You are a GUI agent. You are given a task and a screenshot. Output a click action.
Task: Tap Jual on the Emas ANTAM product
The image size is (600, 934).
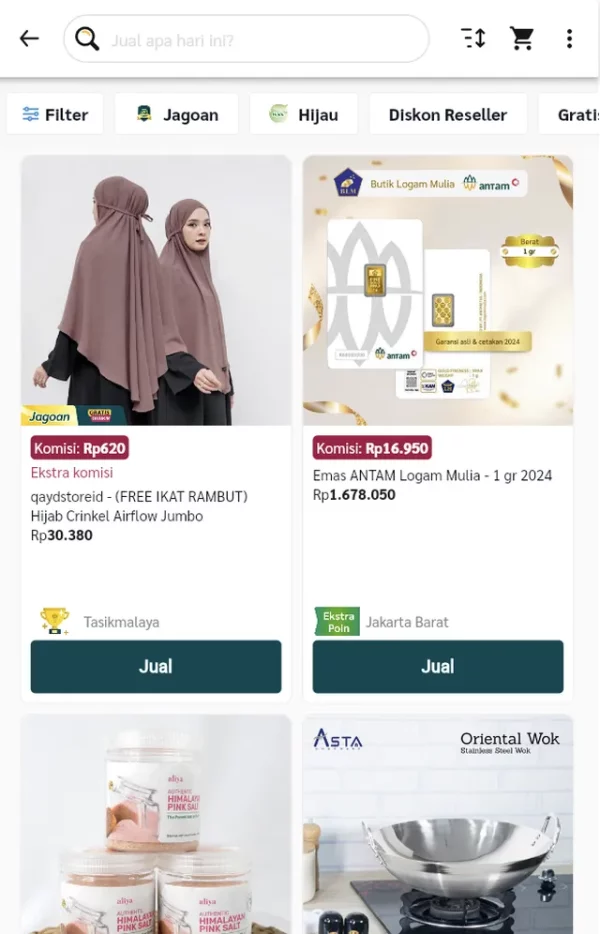438,667
